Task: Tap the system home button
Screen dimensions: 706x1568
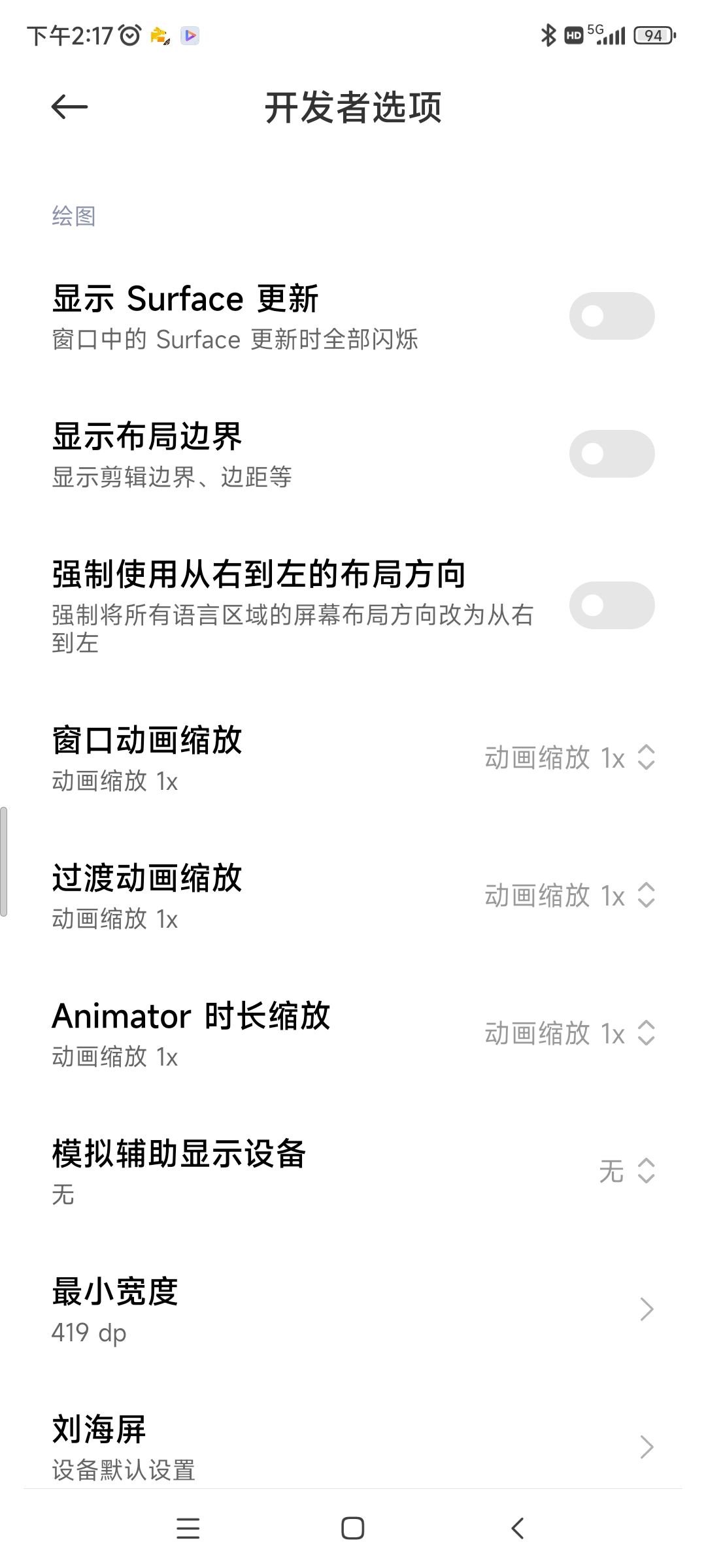Action: pyautogui.click(x=353, y=1528)
